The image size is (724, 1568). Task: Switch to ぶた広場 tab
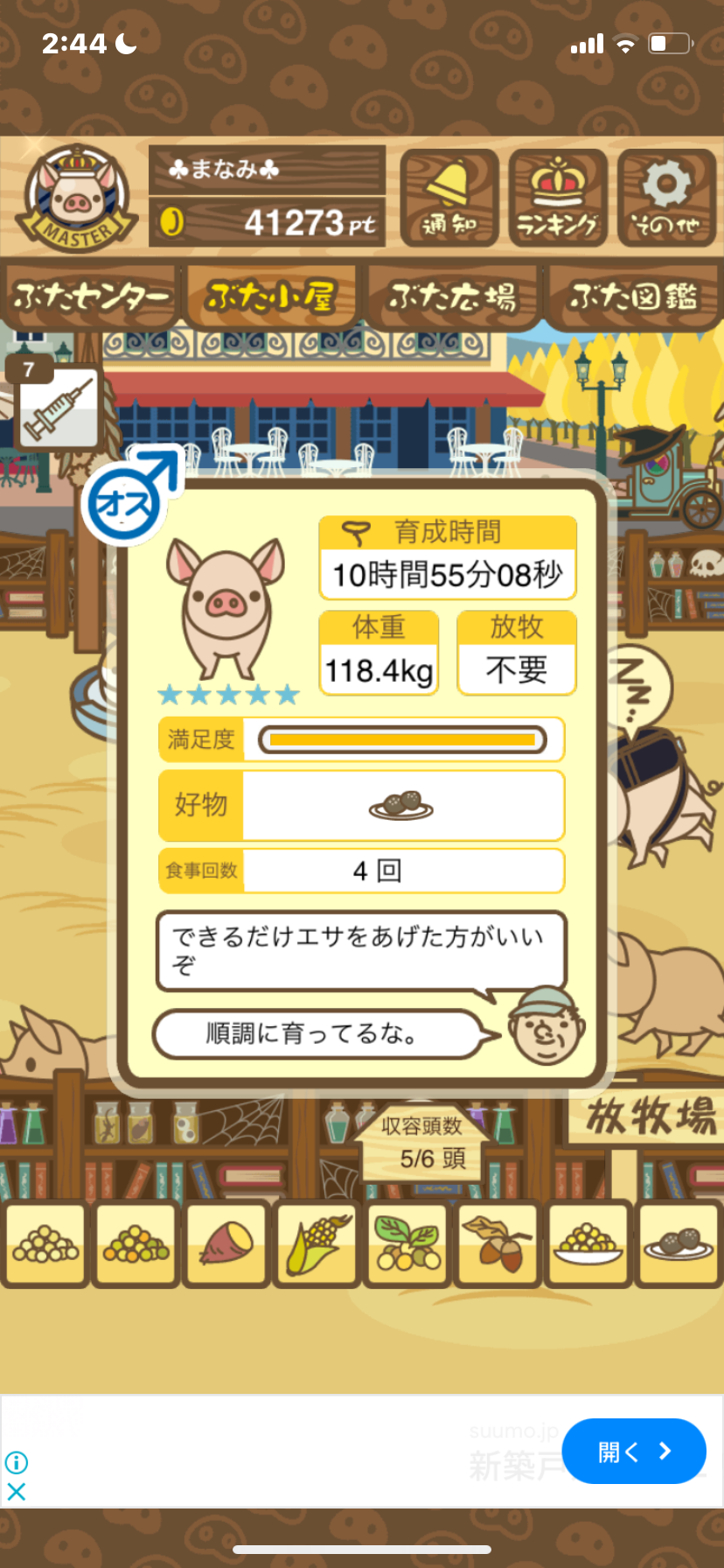tap(452, 297)
